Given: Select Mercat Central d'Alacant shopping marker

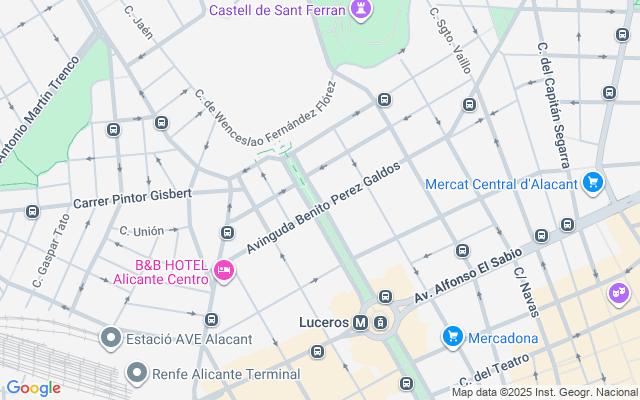Looking at the screenshot, I should pyautogui.click(x=593, y=183).
